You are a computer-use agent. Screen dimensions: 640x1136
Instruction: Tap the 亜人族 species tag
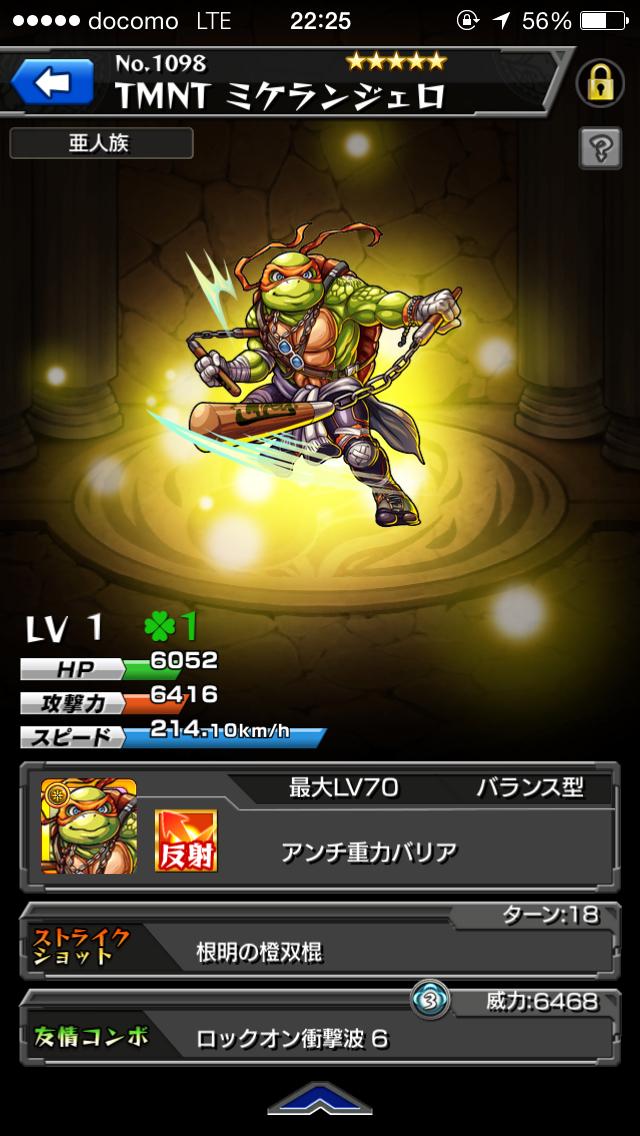click(100, 143)
